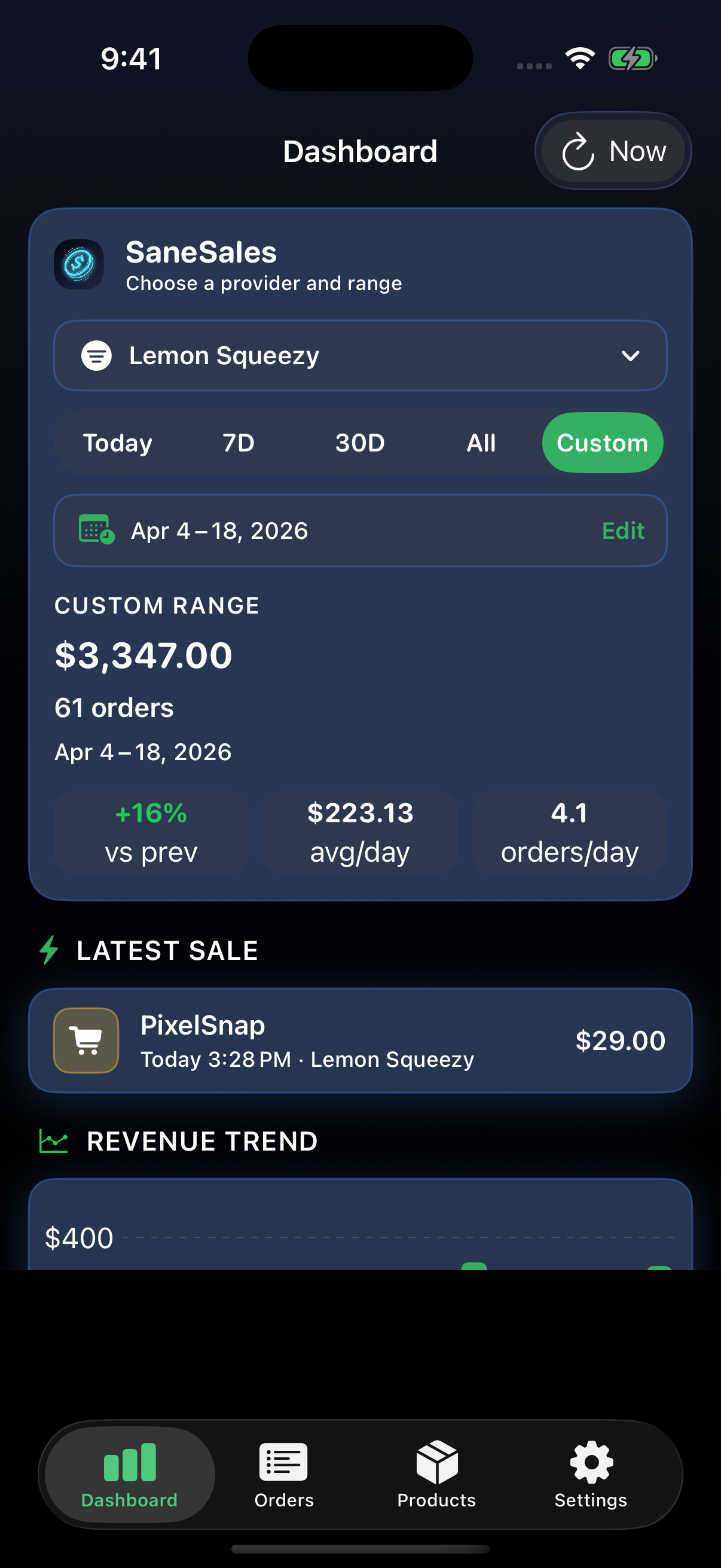Tap the Dashboard tab
The height and width of the screenshot is (1568, 721).
pyautogui.click(x=130, y=1475)
